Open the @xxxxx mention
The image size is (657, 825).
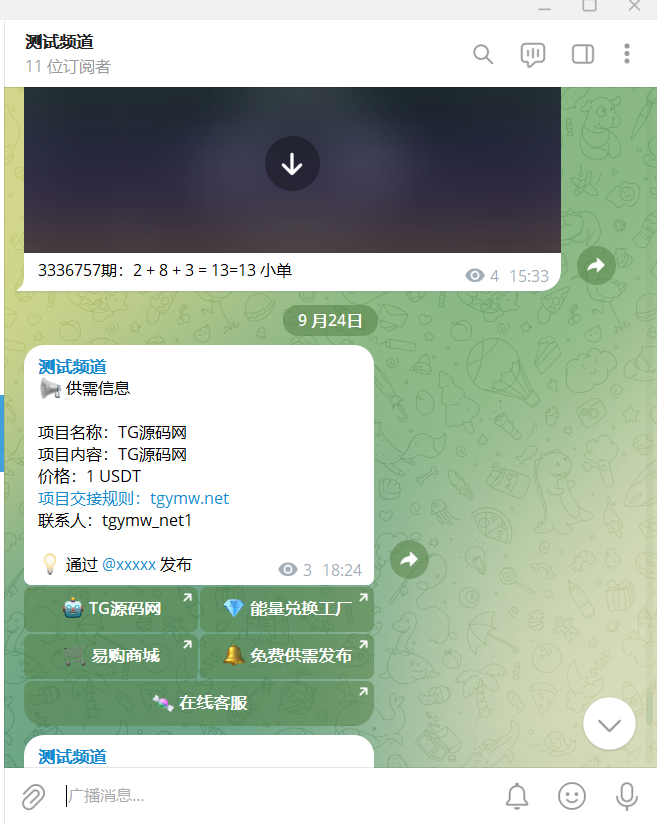(x=129, y=565)
